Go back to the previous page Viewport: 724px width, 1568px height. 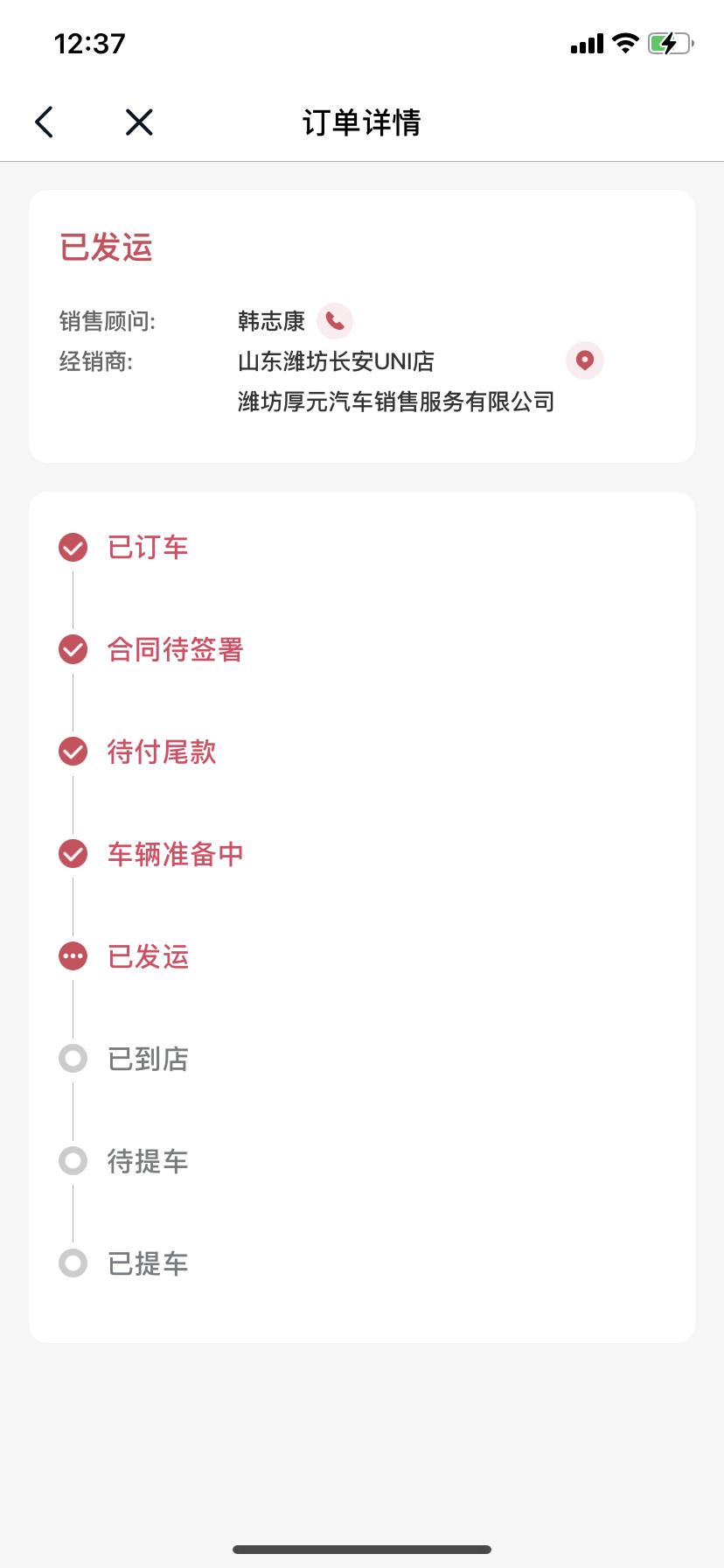pos(45,122)
